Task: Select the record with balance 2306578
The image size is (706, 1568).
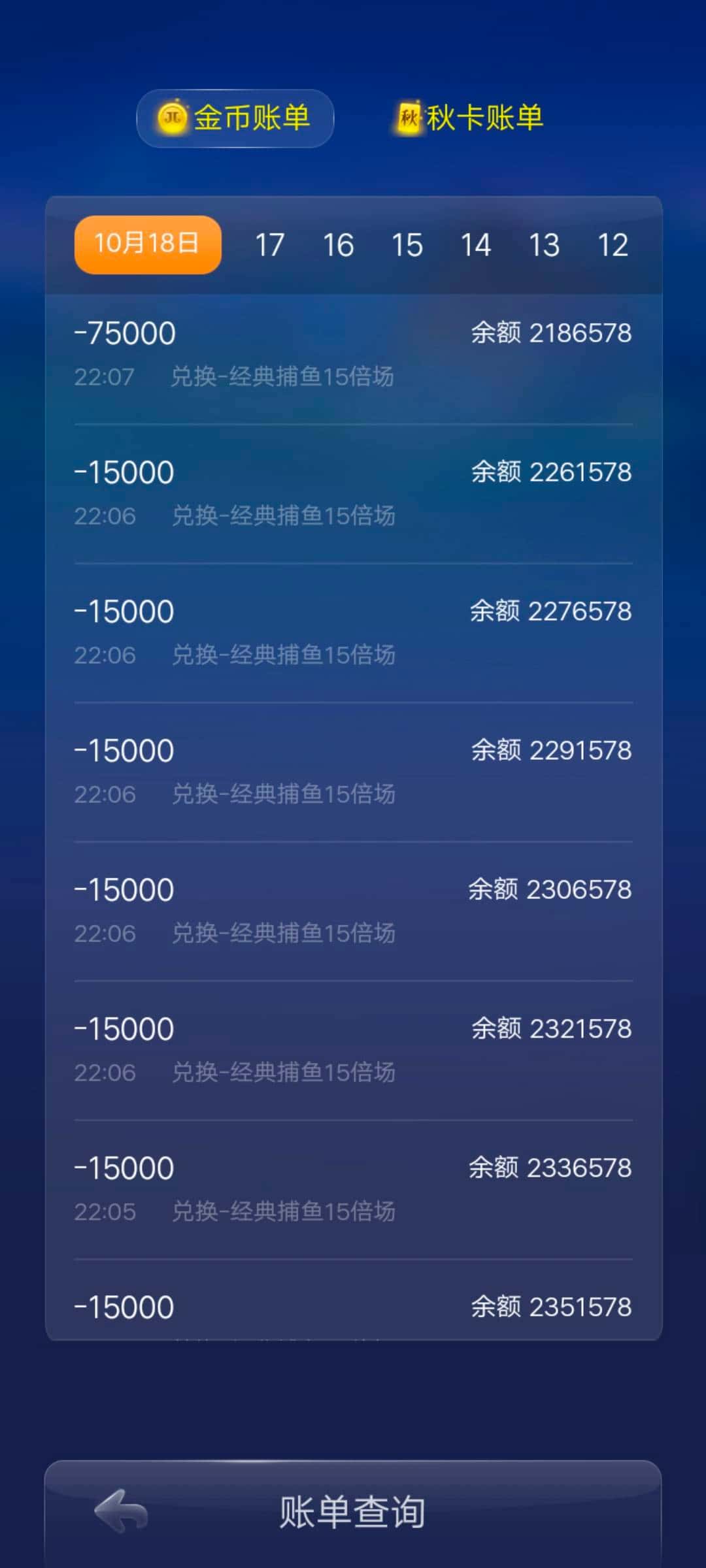Action: click(353, 907)
